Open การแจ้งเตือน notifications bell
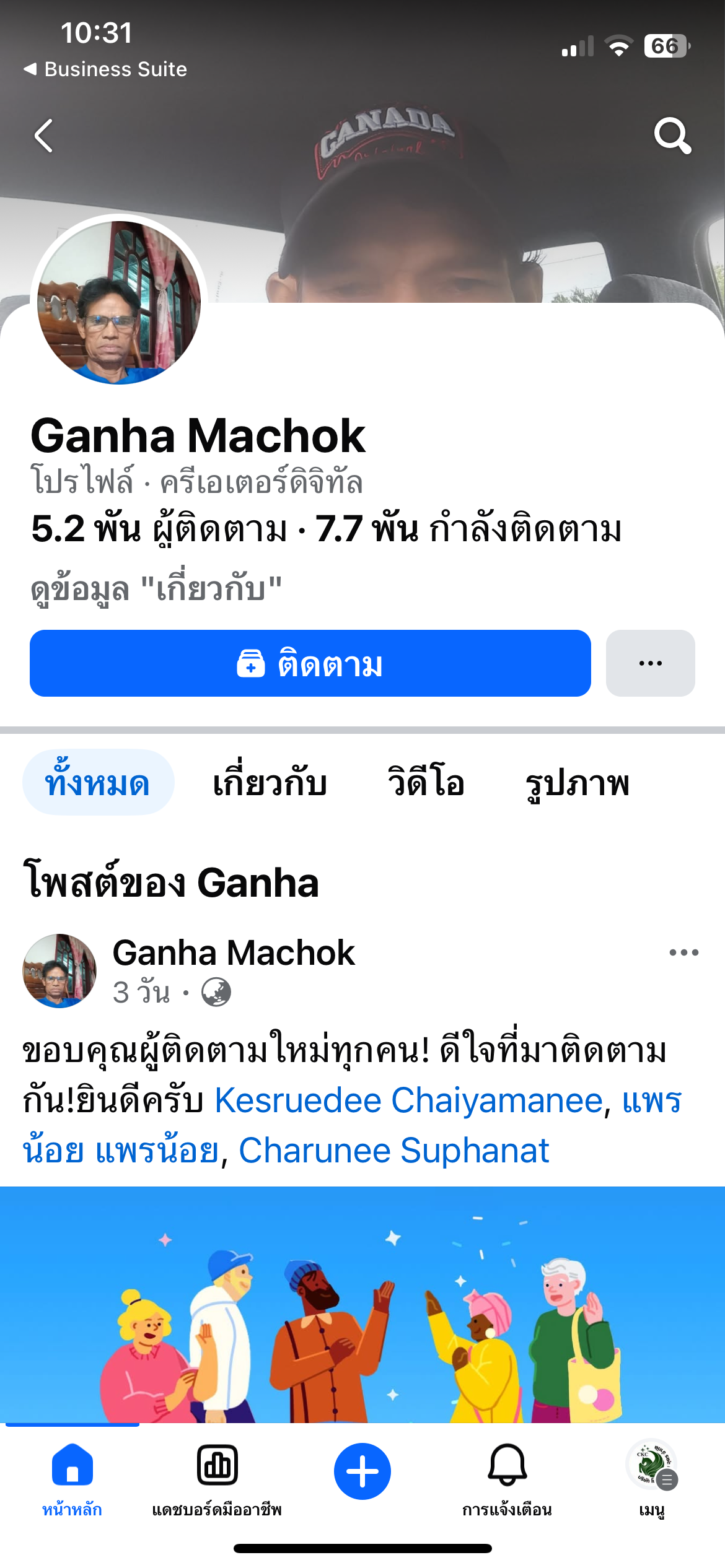The width and height of the screenshot is (725, 1568). point(507,1478)
